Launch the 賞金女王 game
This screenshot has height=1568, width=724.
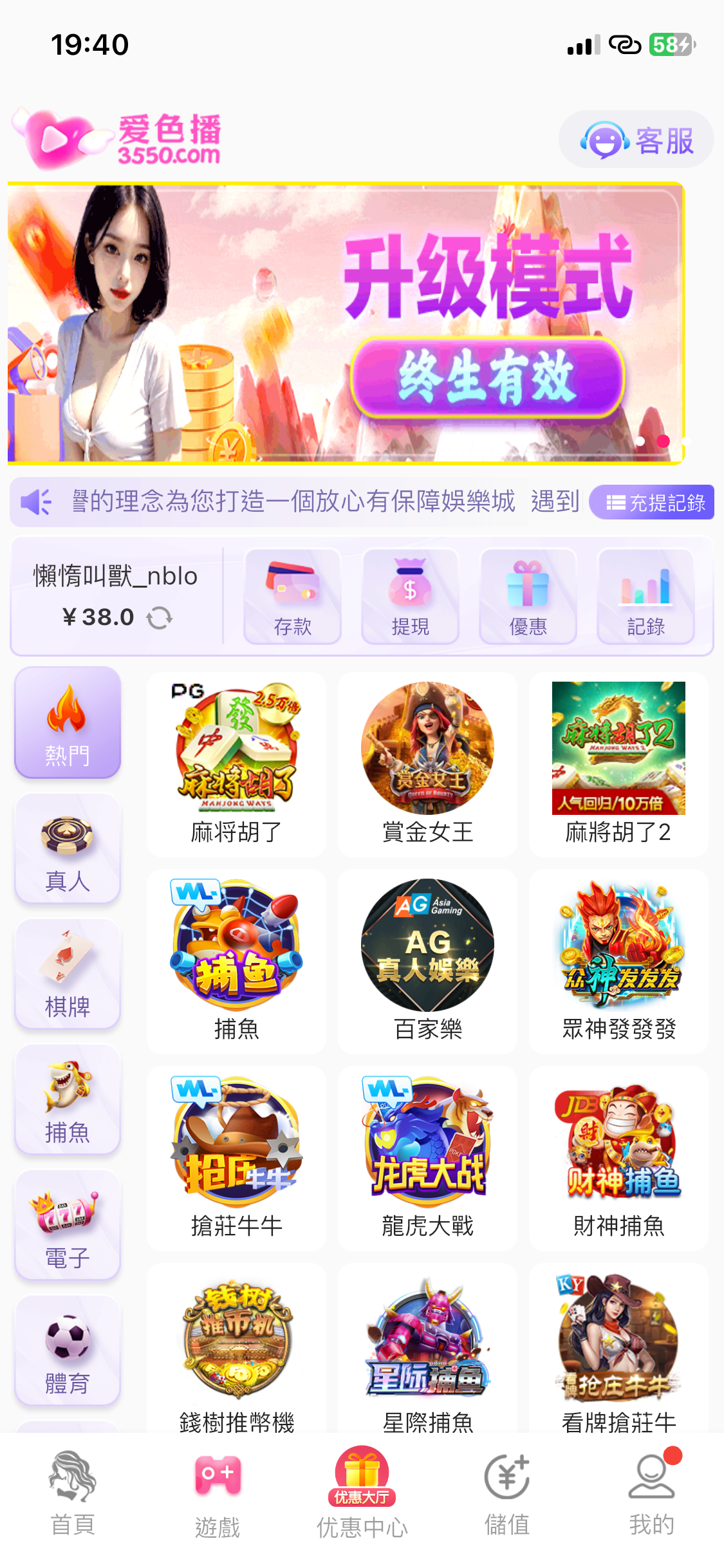(427, 763)
